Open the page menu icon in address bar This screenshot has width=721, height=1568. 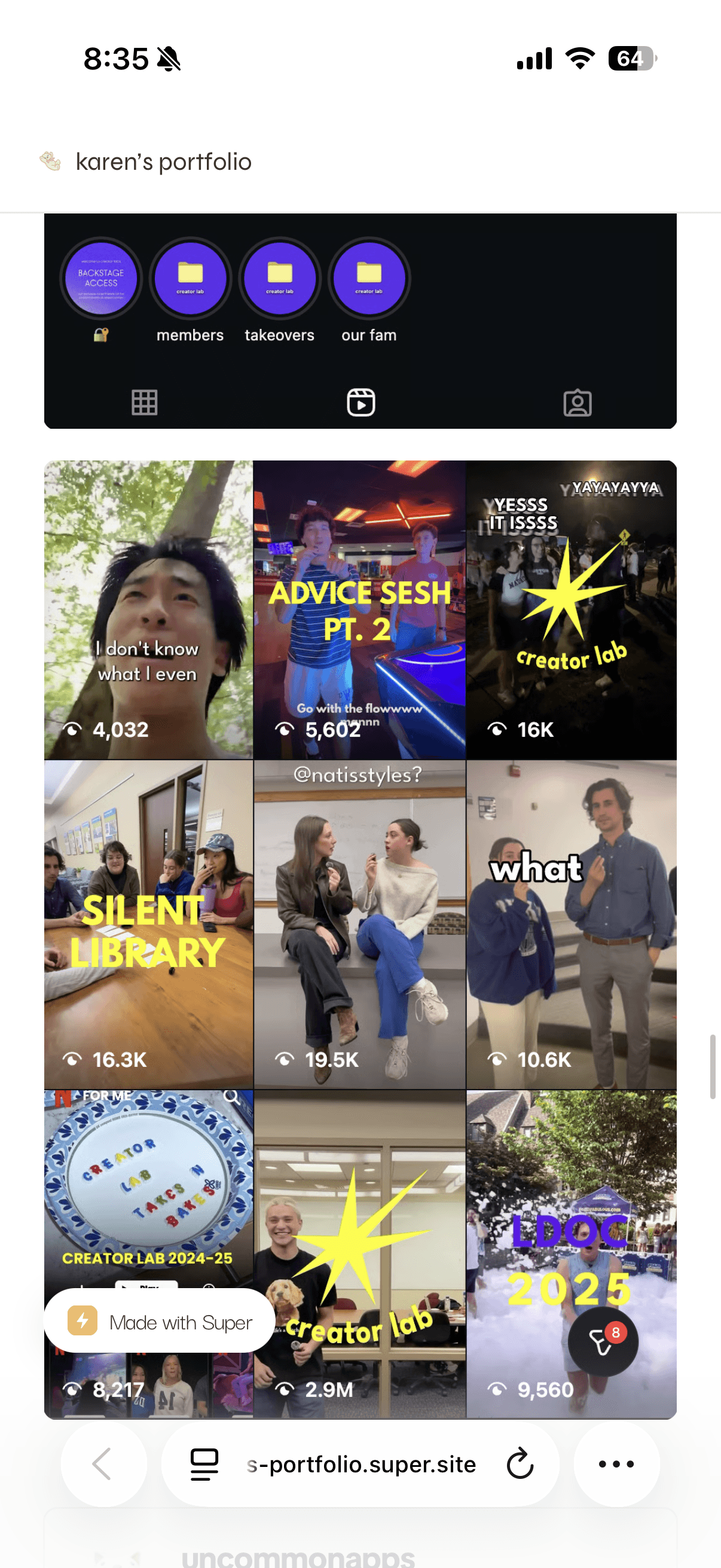tap(204, 1464)
